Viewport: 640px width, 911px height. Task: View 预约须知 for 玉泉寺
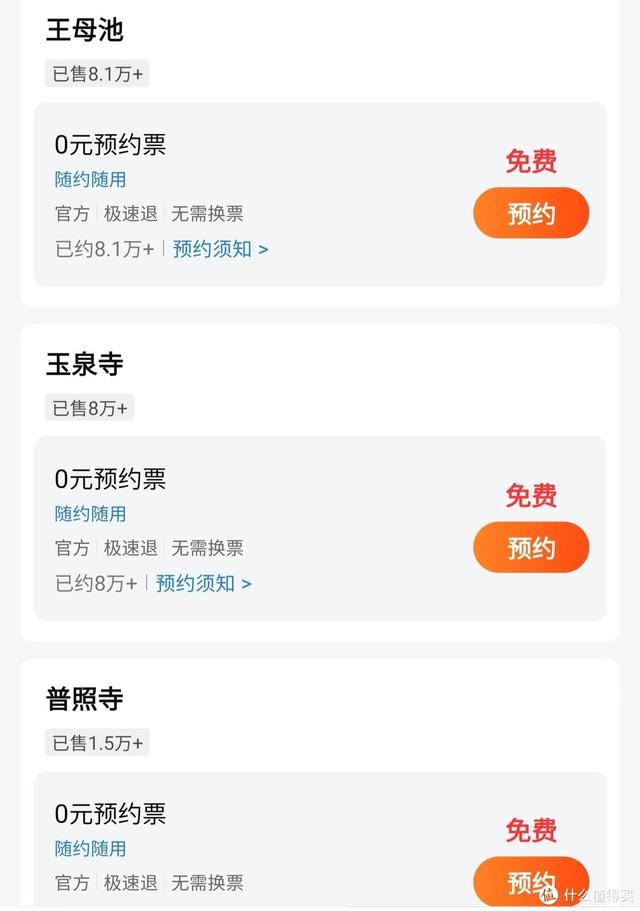pos(203,583)
